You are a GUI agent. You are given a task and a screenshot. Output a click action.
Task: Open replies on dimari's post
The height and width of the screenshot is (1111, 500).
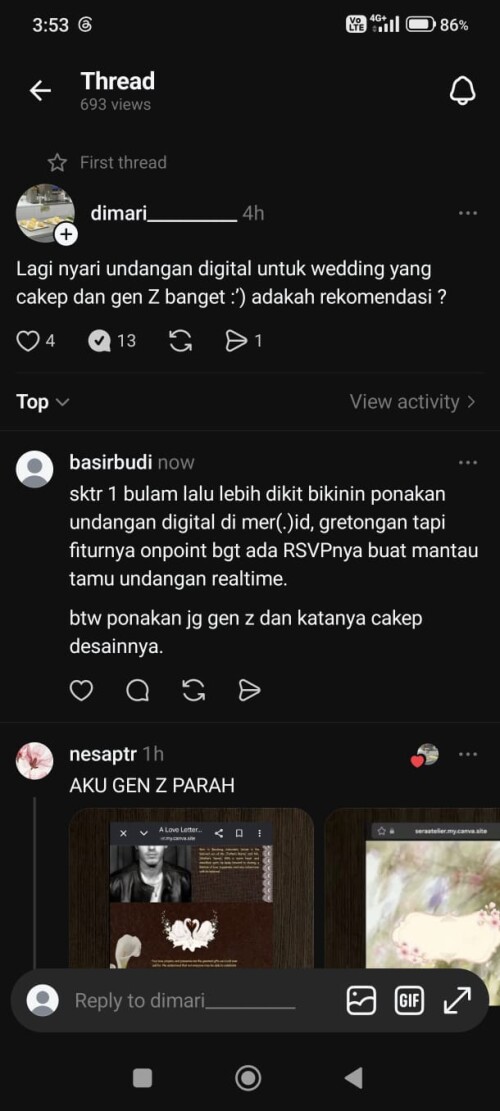point(99,342)
